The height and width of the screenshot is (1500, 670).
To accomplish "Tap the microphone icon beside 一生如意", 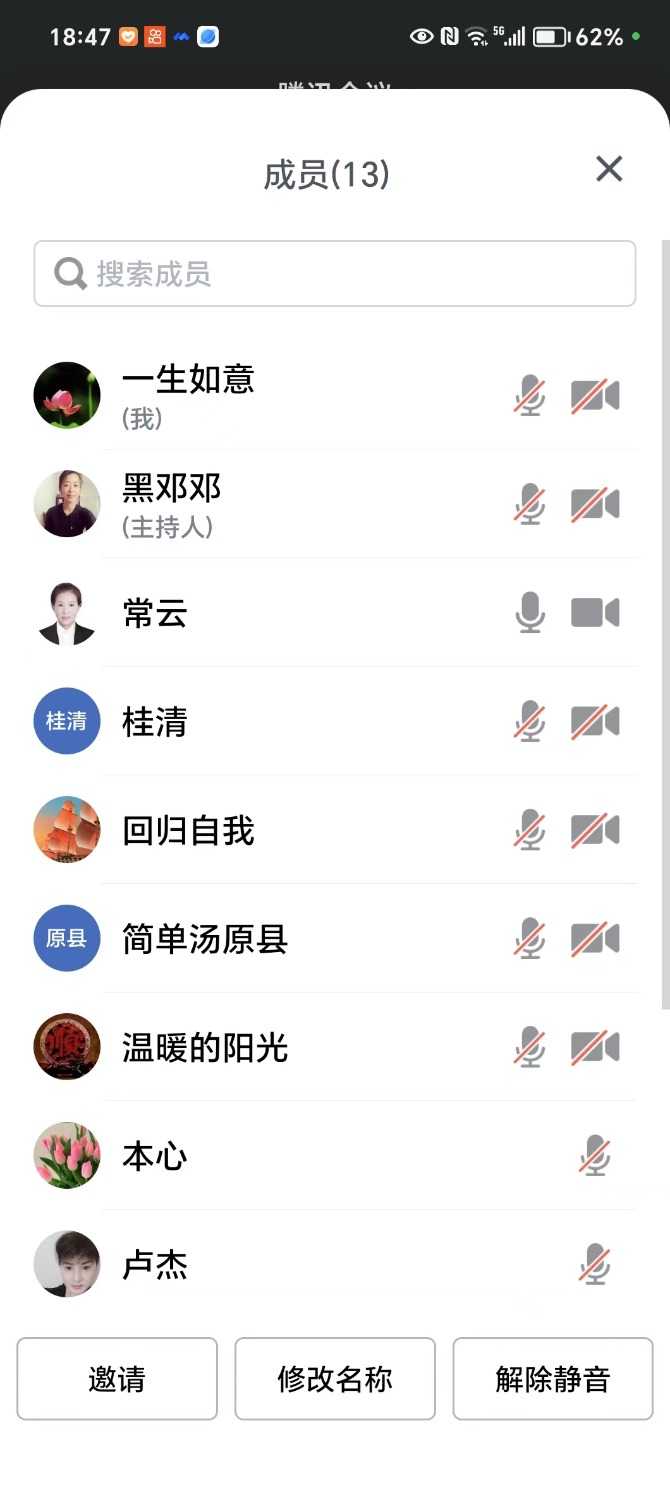I will 530,396.
